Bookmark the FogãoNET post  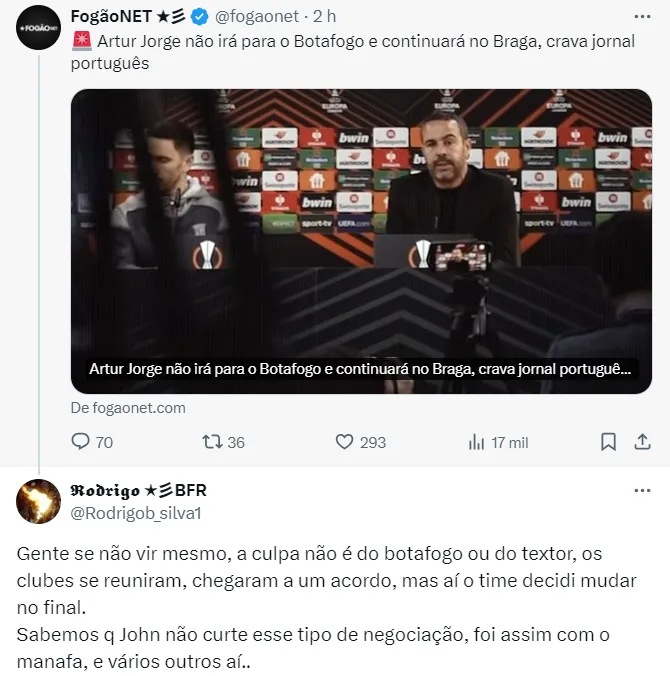[607, 441]
